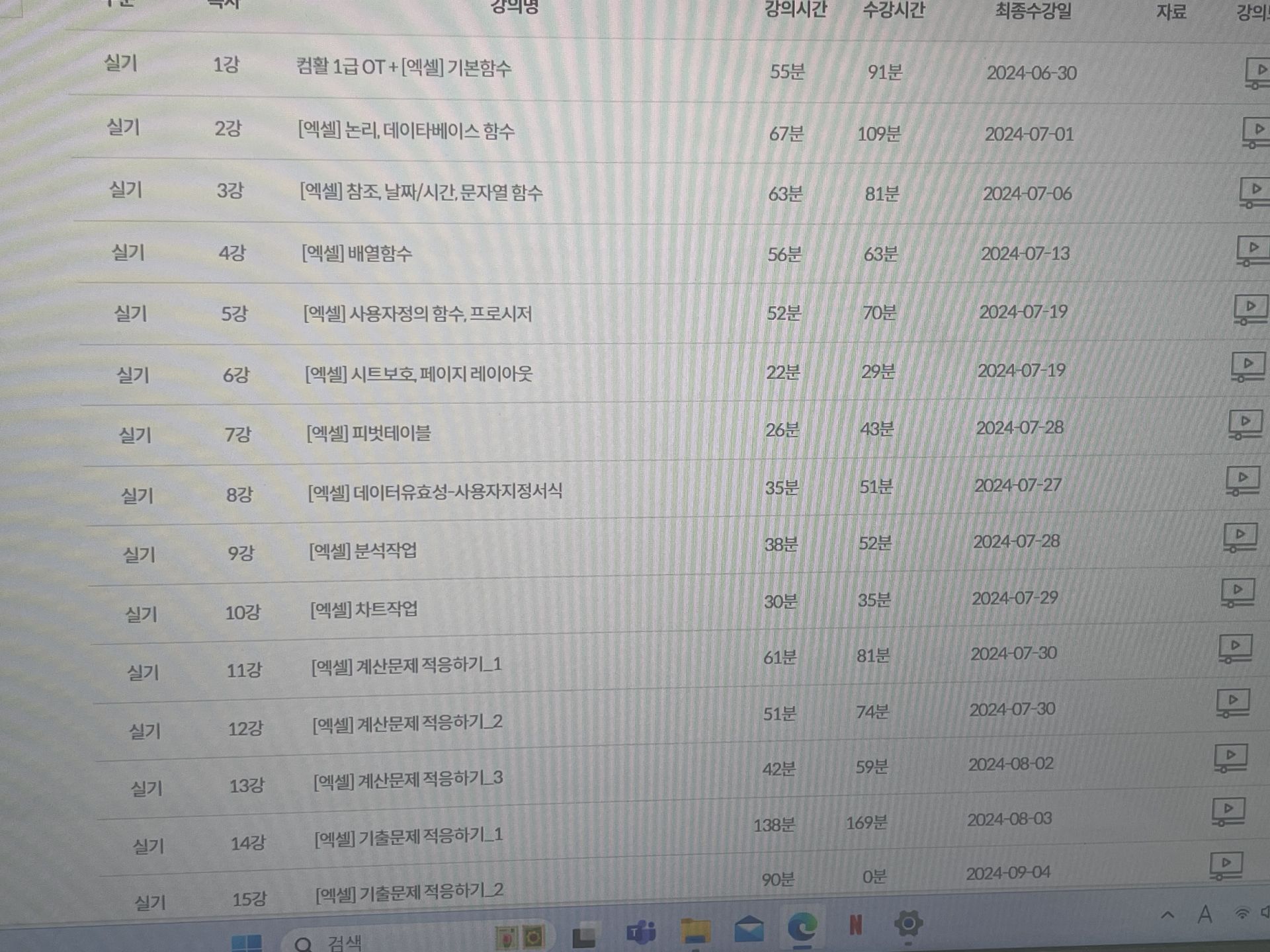The image size is (1270, 952).
Task: Play lecture 4강 배열함수
Action: click(1250, 251)
